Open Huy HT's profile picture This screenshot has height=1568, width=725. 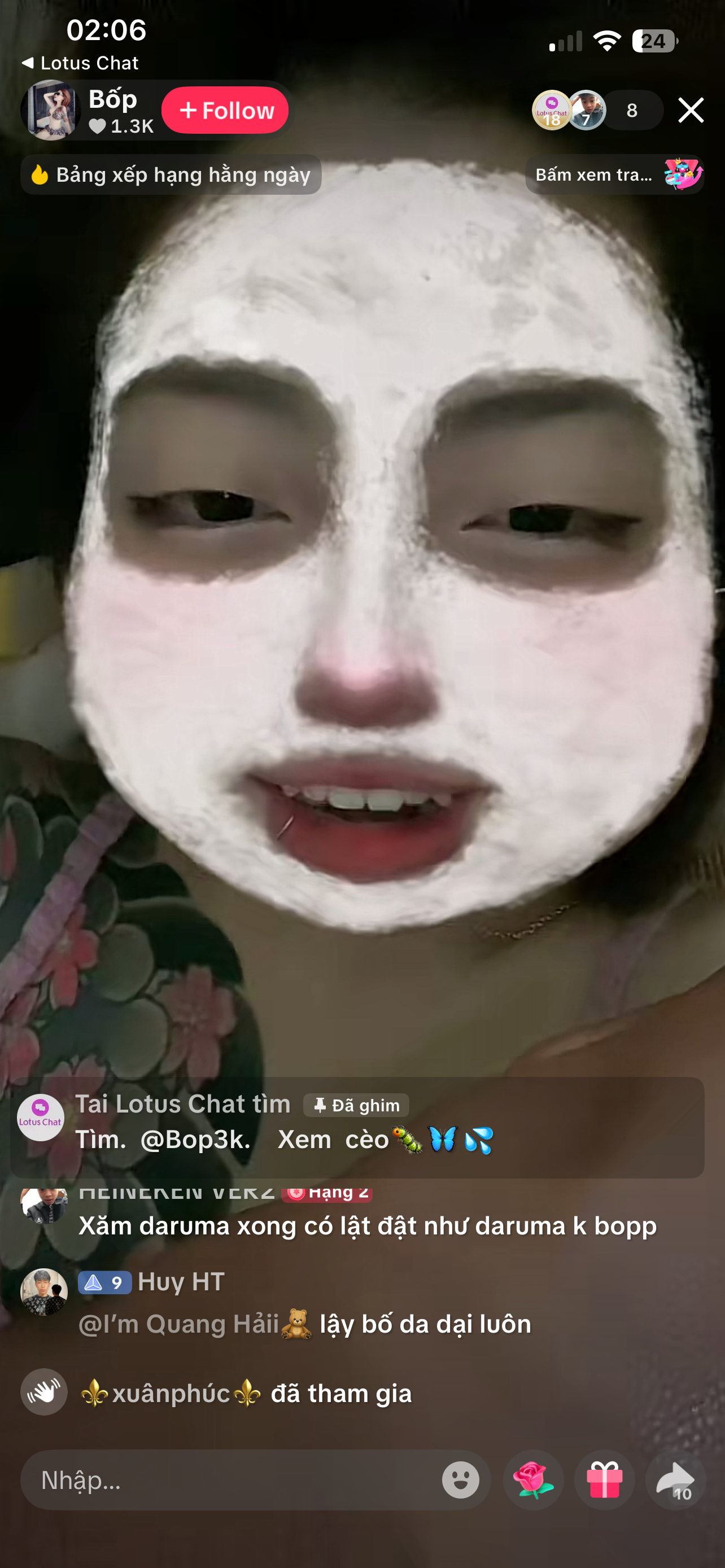point(44,1291)
